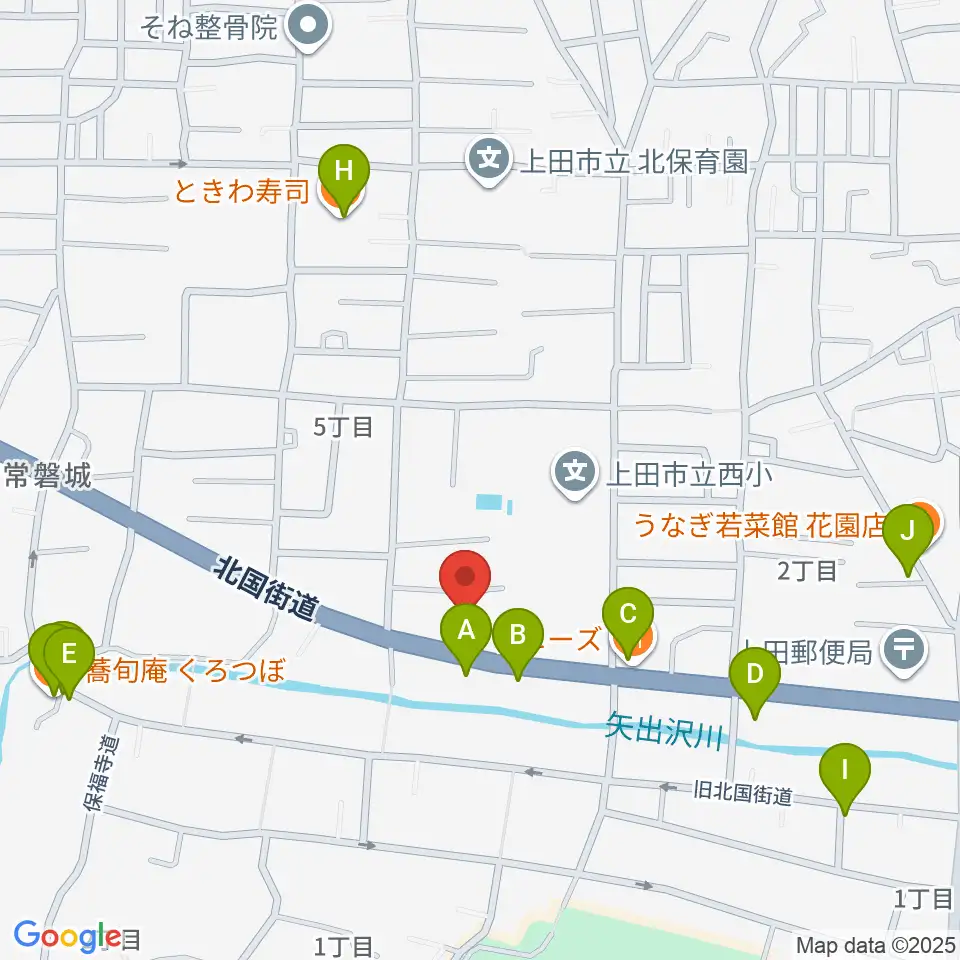Open the Google logo link
Viewport: 960px width, 960px height.
[x=67, y=937]
